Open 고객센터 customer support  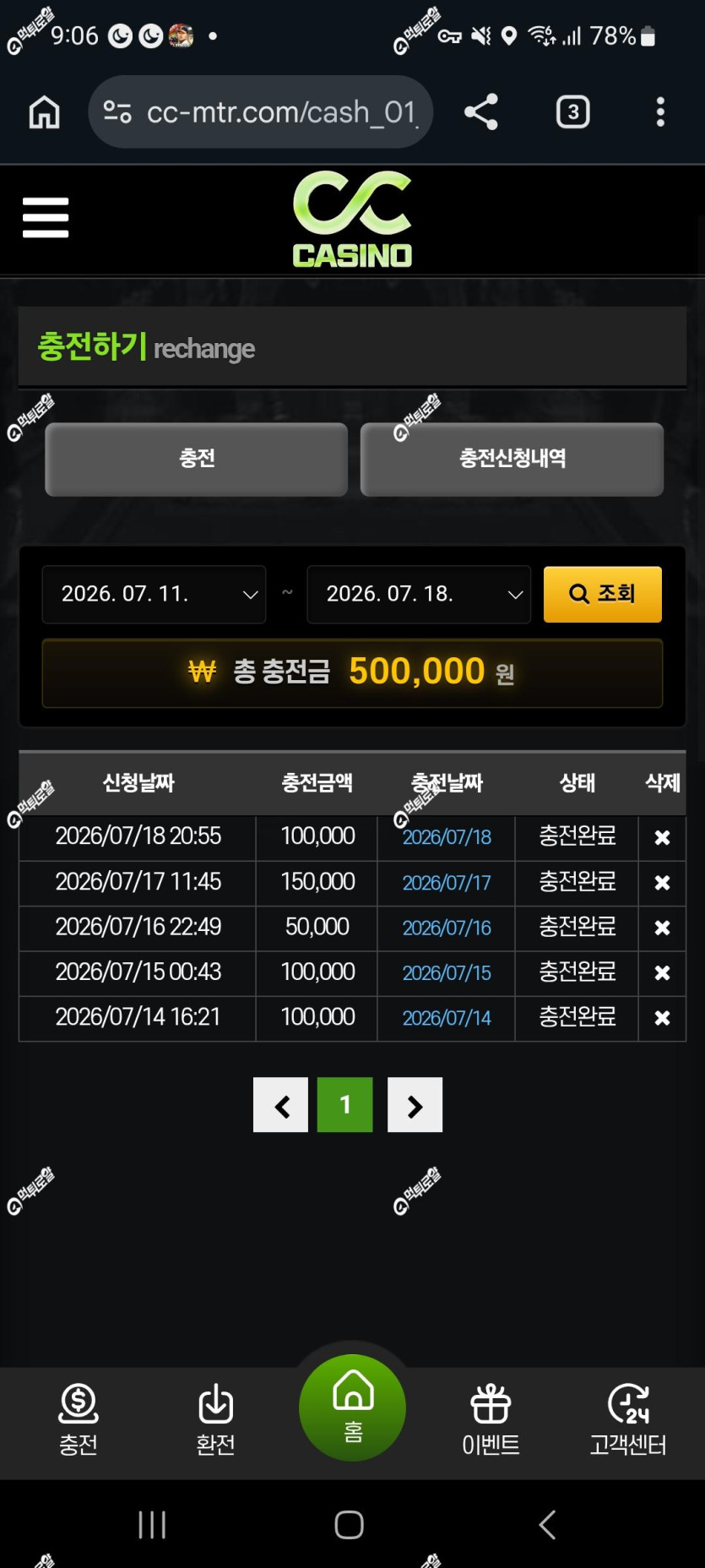[628, 1420]
